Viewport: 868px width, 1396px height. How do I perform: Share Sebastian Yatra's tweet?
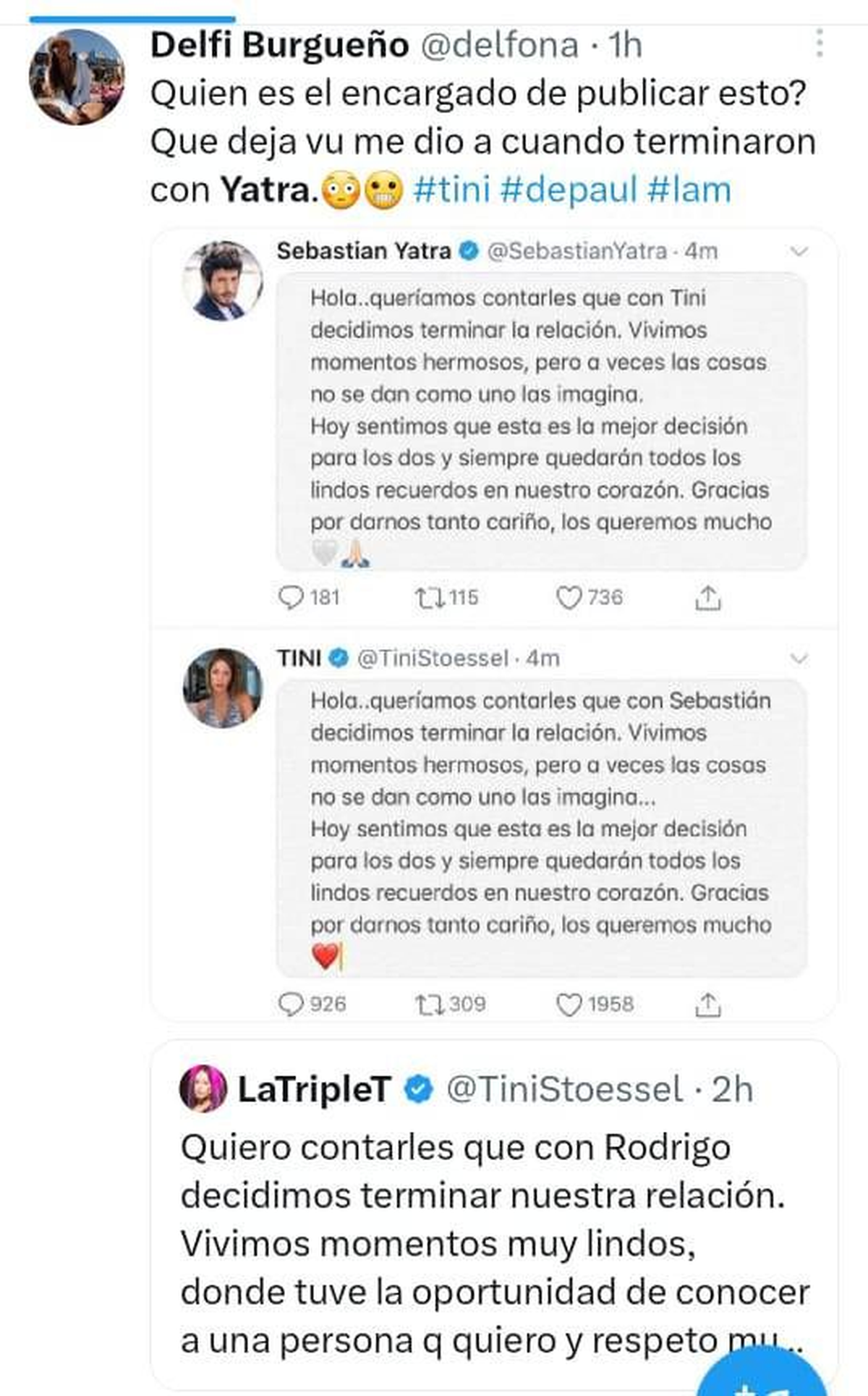click(x=711, y=597)
